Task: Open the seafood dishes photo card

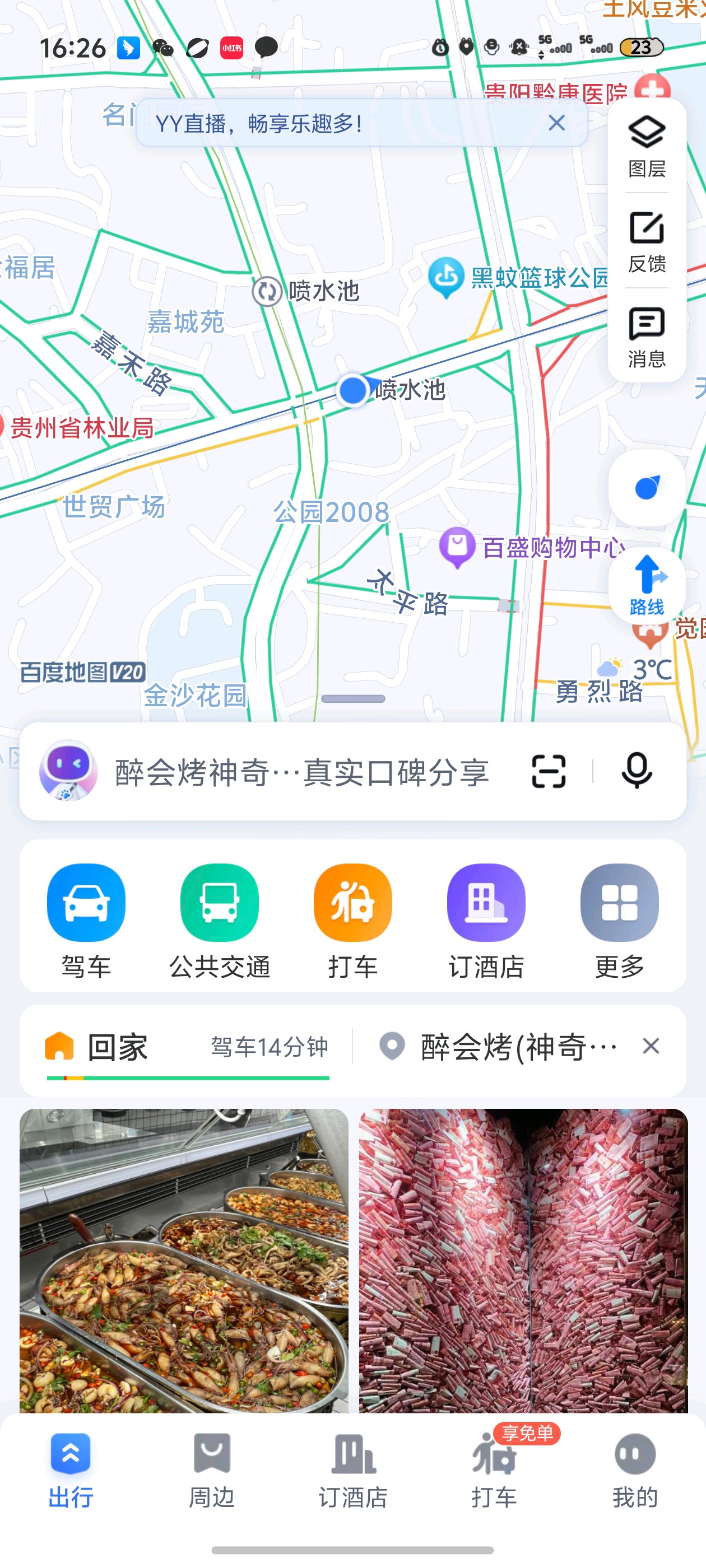Action: click(x=184, y=1260)
